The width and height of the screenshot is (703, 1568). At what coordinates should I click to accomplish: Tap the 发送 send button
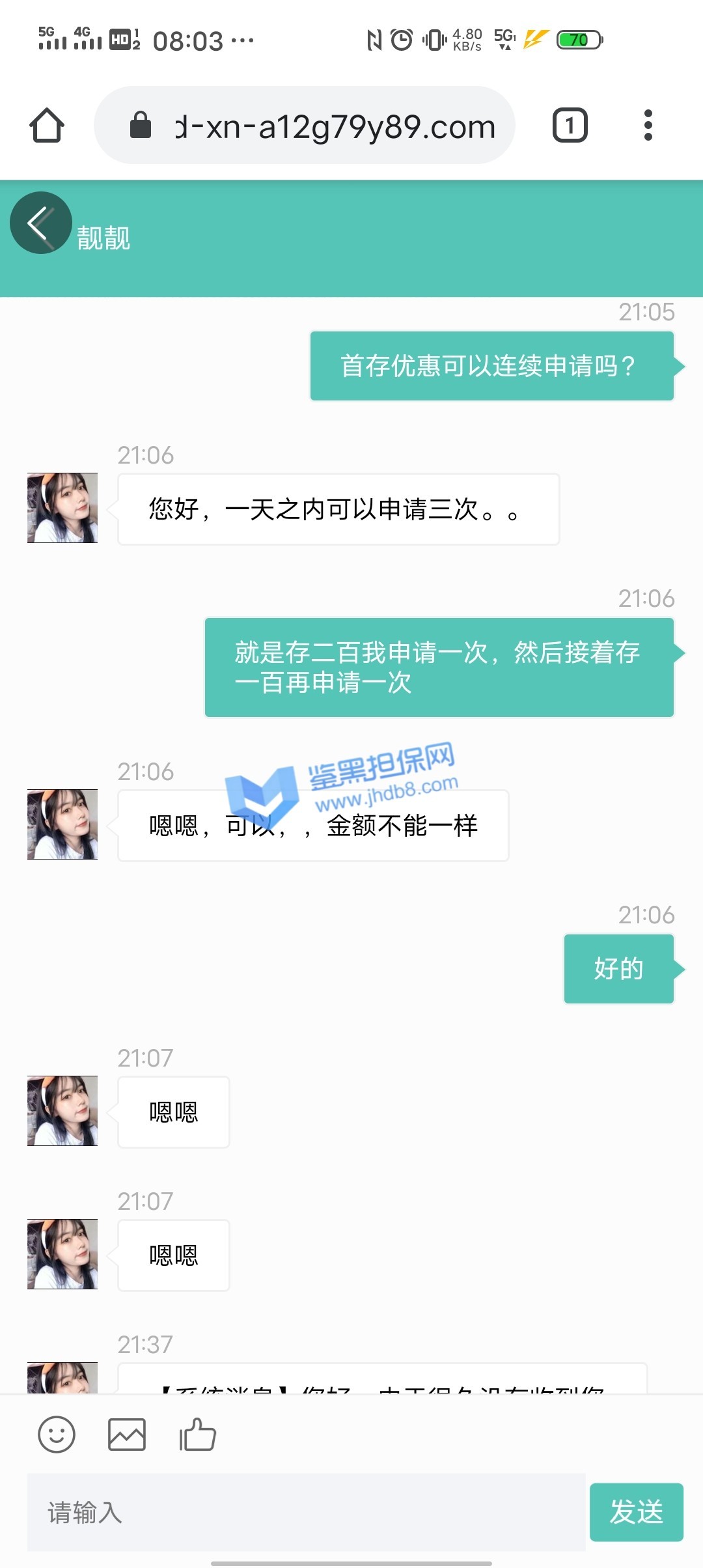coord(636,1512)
